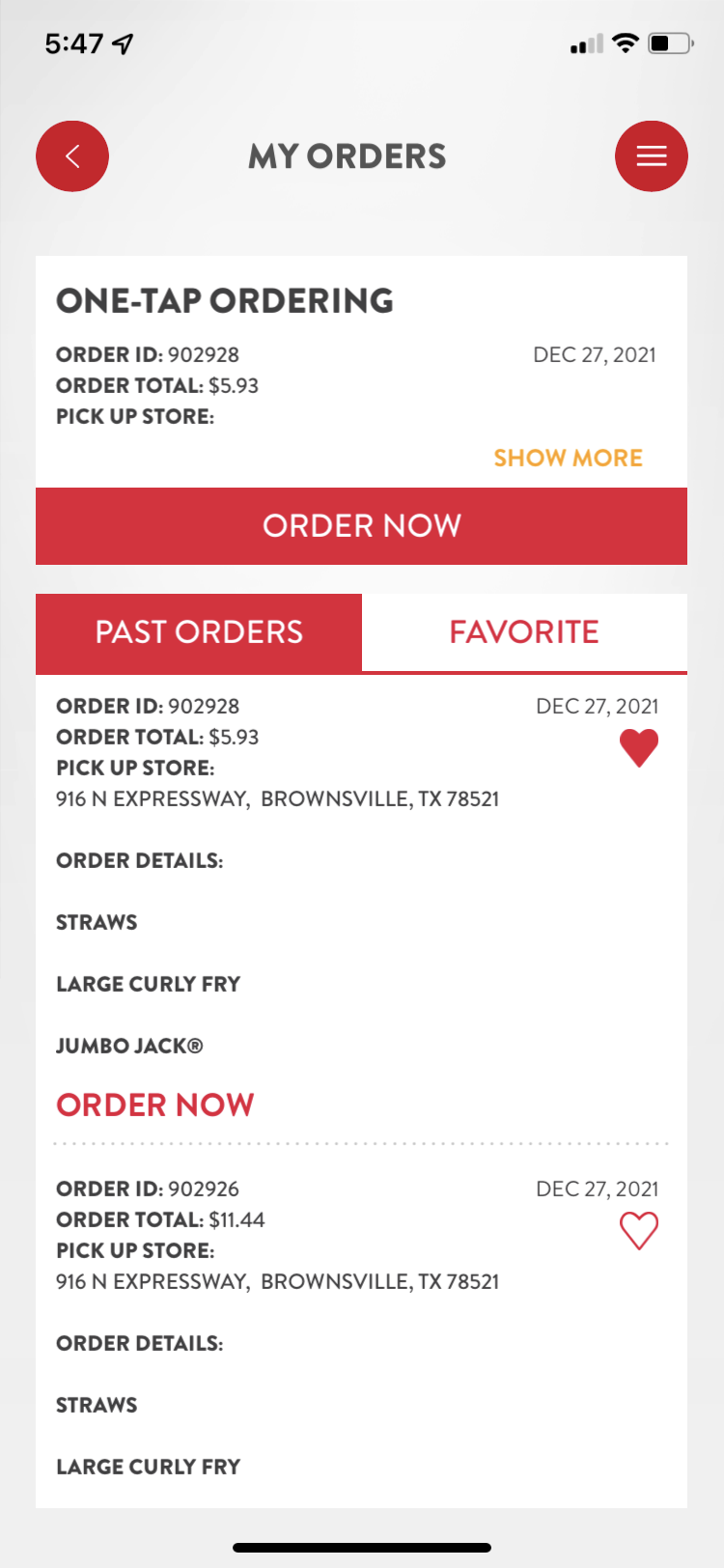Expand One-Tap Ordering with Show More
724x1568 pixels.
point(568,458)
